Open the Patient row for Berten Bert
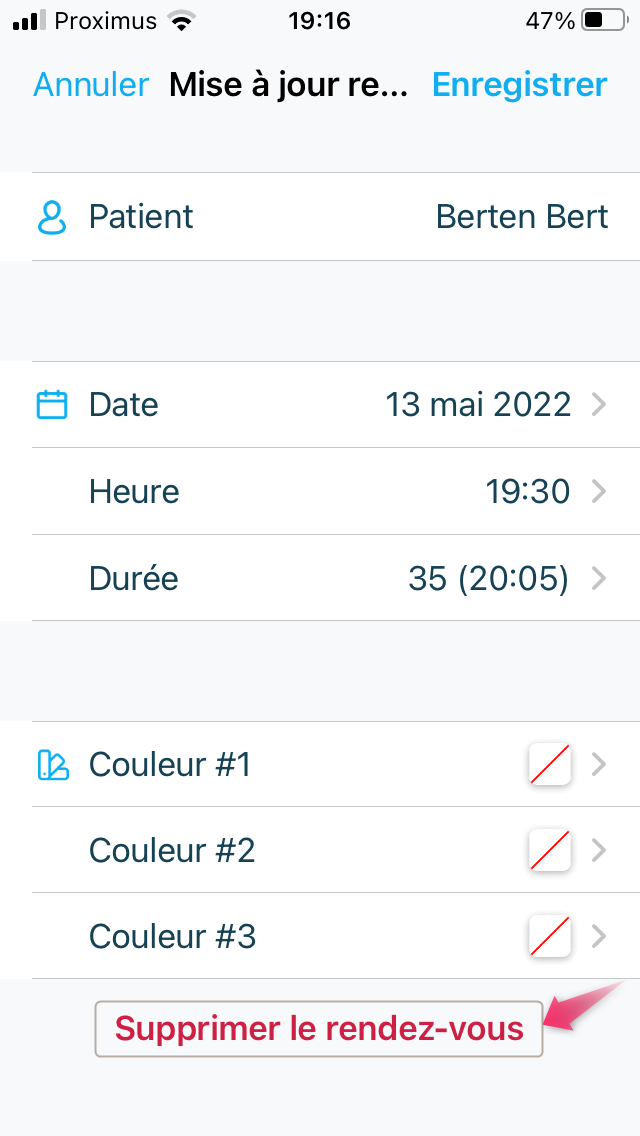This screenshot has height=1136, width=640. (x=320, y=217)
